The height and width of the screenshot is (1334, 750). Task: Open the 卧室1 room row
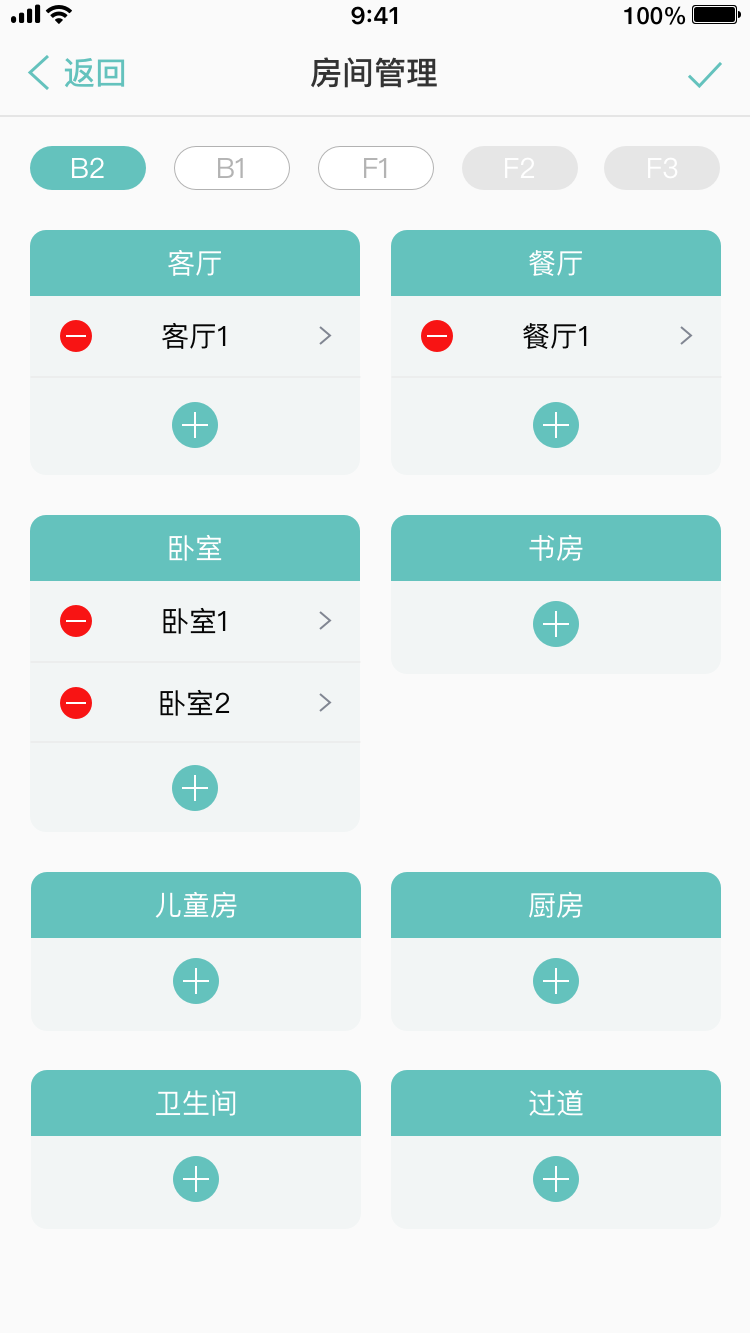(195, 621)
